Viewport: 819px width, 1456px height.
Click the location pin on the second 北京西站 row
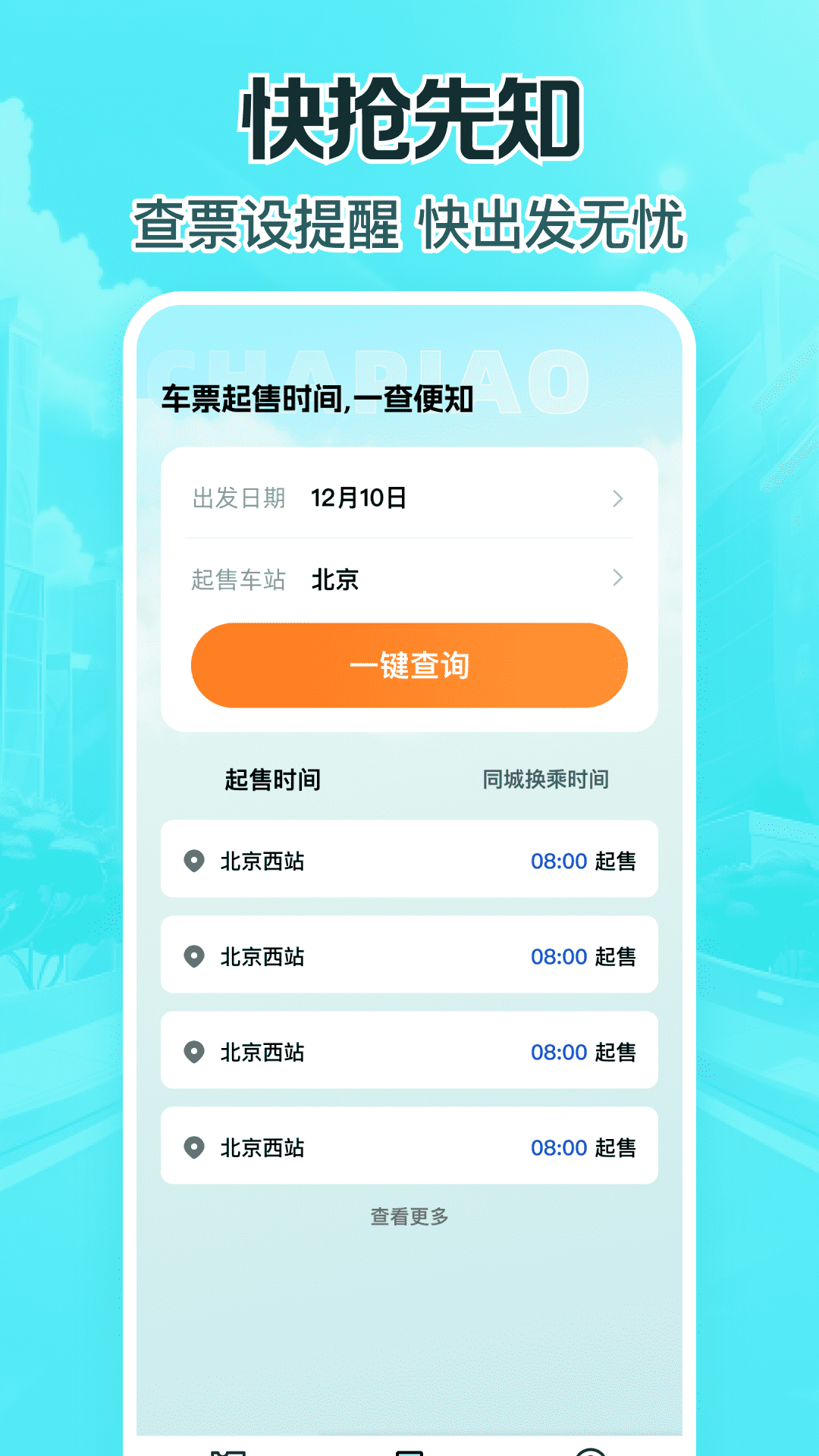coord(195,956)
